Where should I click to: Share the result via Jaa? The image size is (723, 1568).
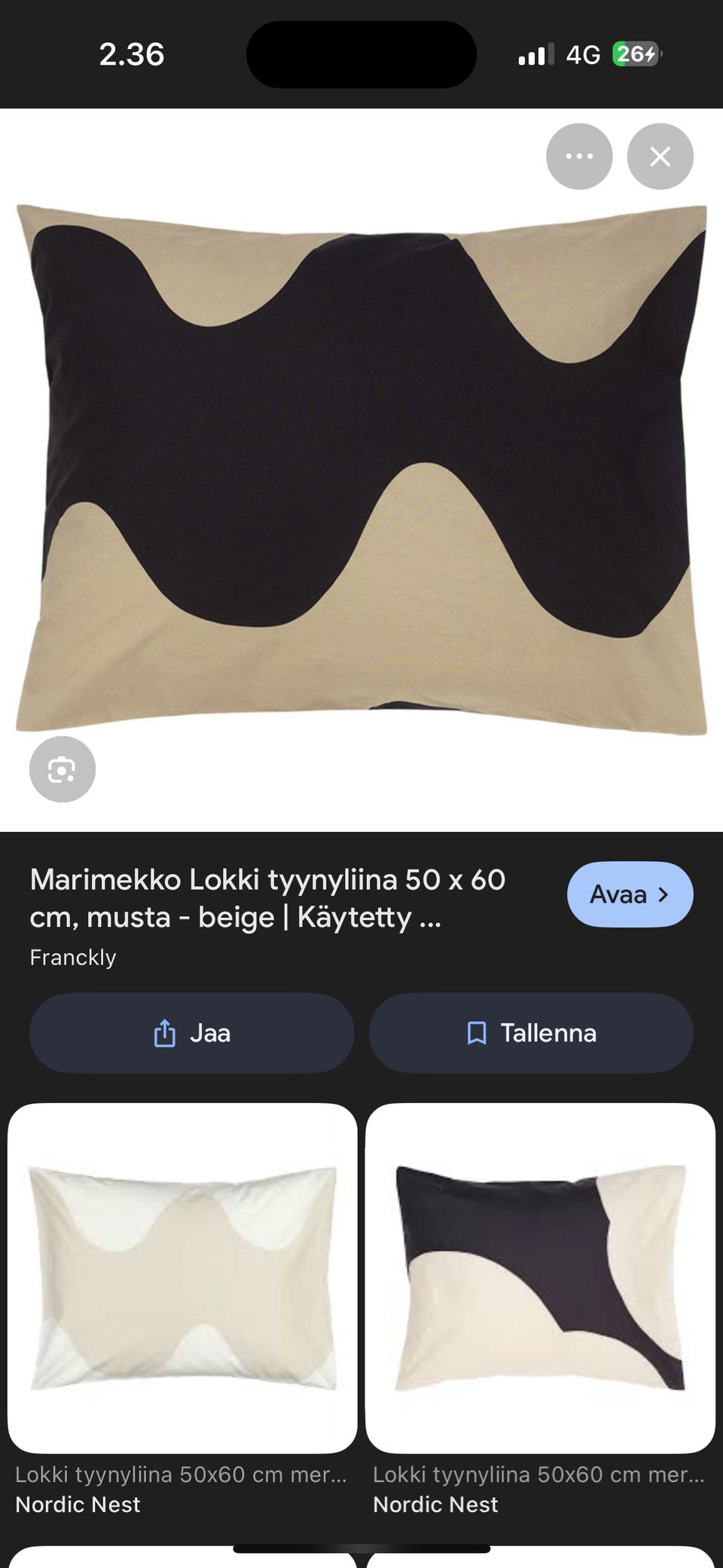point(191,1033)
